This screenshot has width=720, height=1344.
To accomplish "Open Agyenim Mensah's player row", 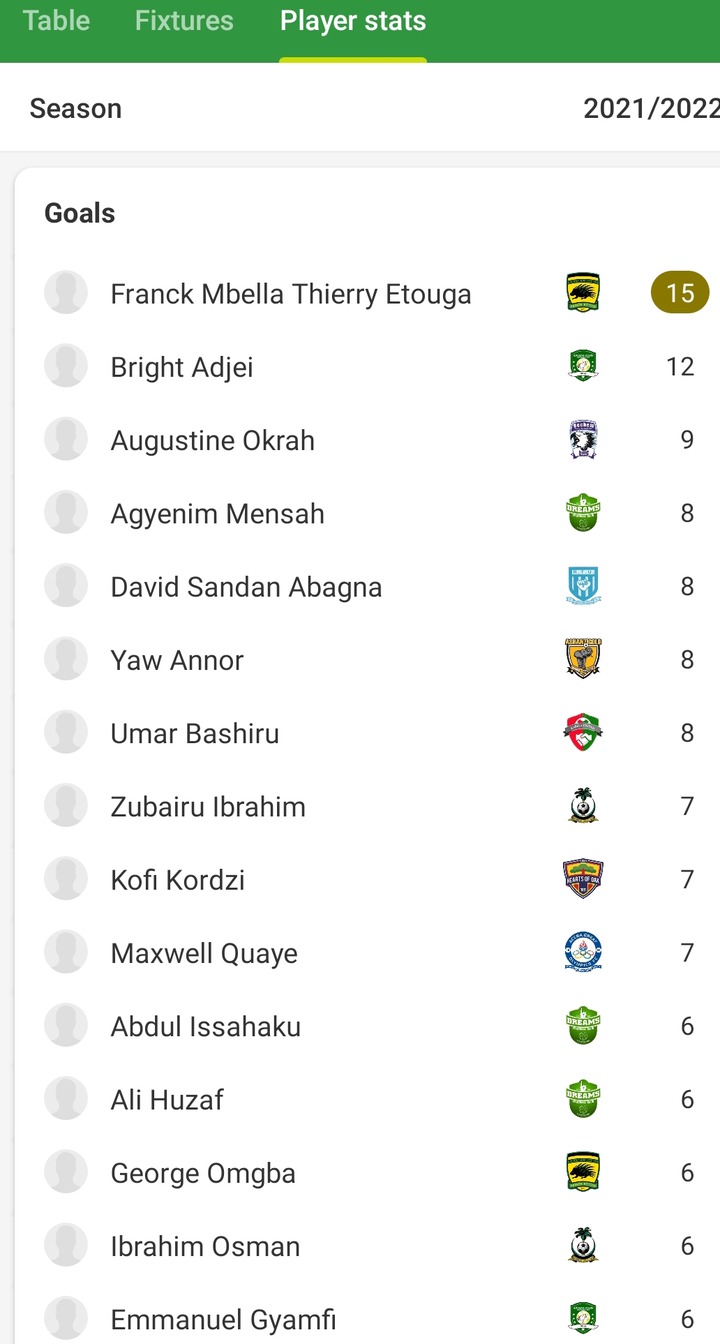I will (x=367, y=513).
